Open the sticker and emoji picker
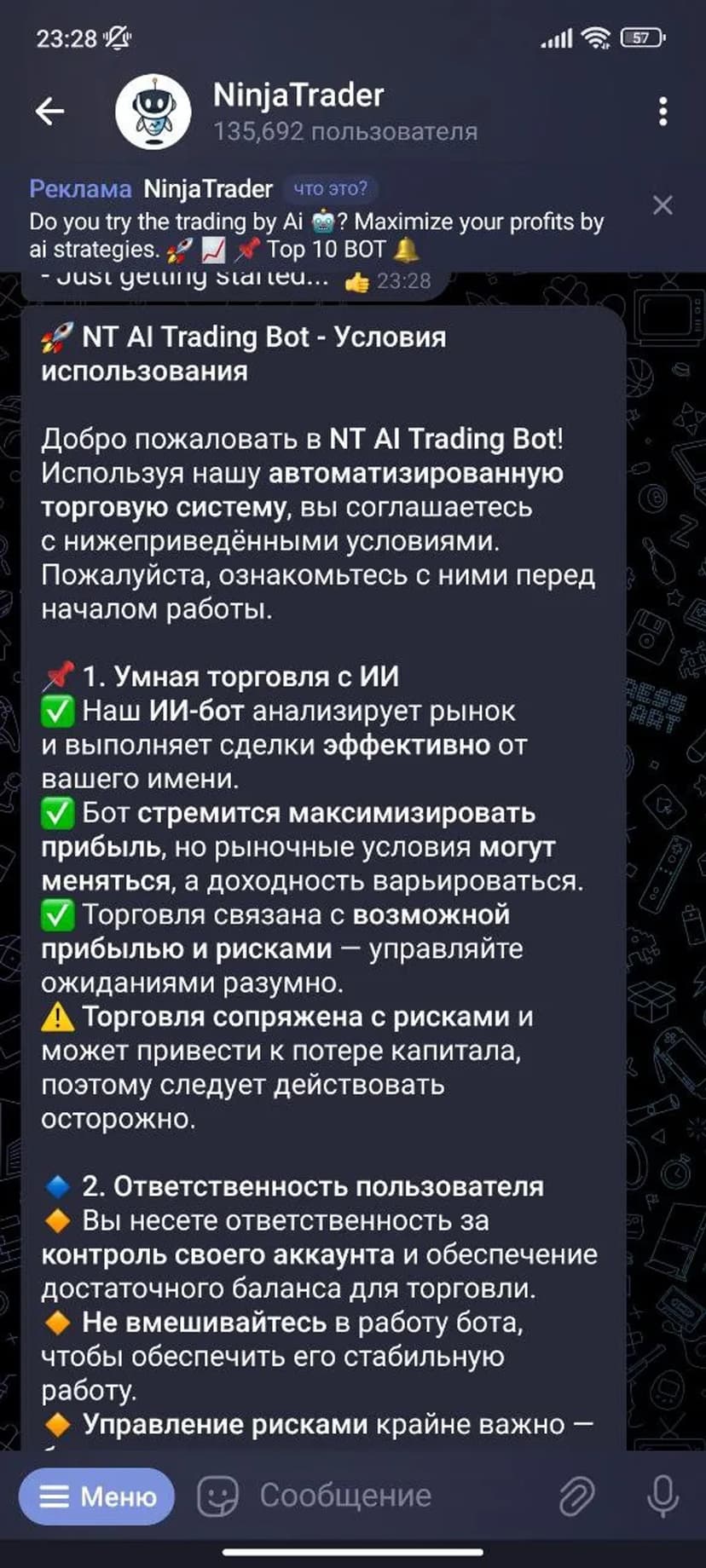Viewport: 706px width, 1568px height. point(217,1496)
